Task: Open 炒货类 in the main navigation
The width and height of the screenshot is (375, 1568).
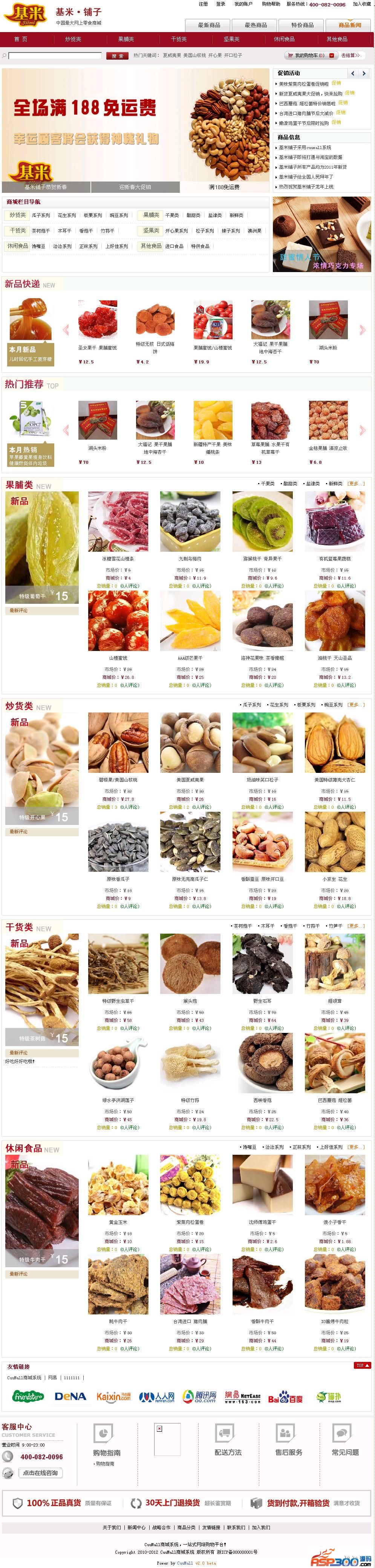Action: click(x=73, y=40)
